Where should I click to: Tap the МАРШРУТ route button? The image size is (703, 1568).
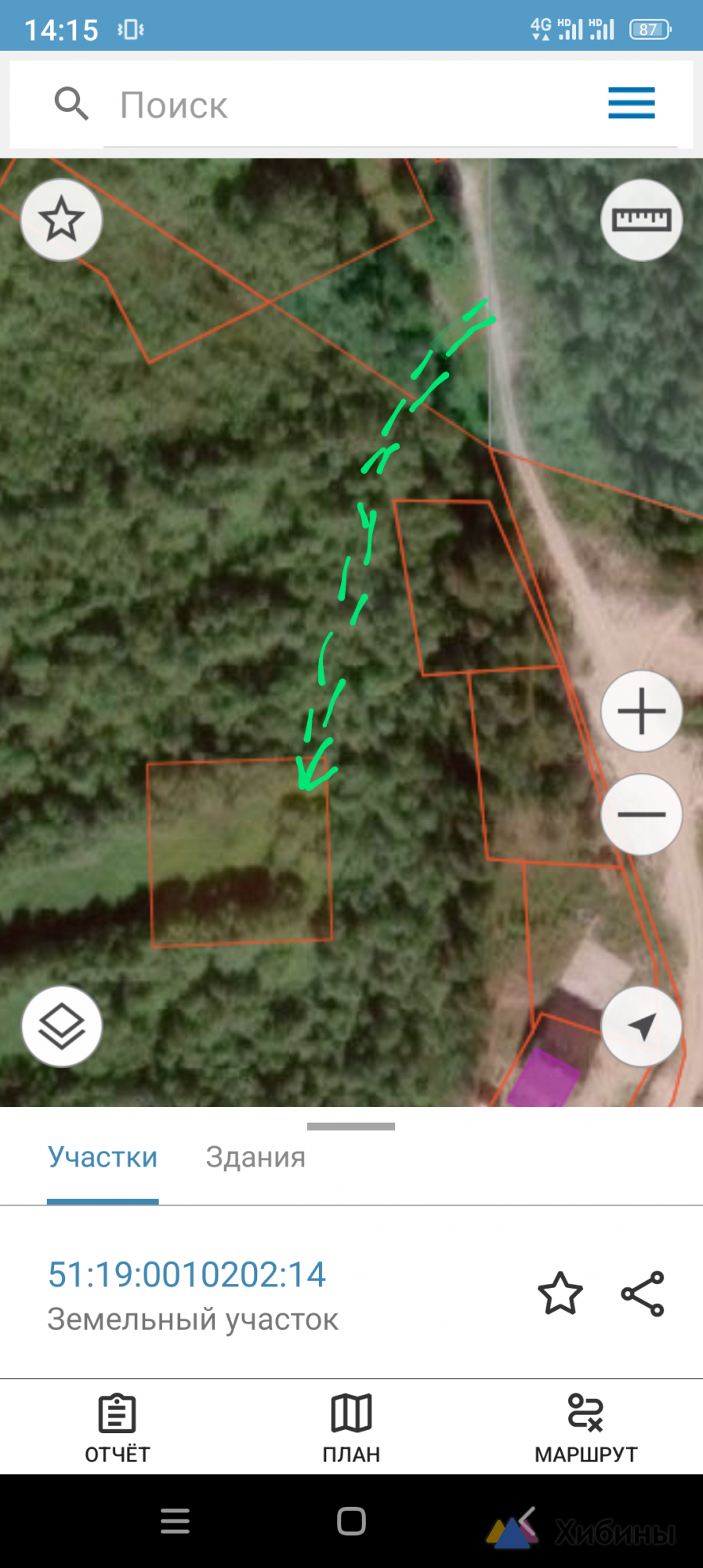click(585, 1428)
